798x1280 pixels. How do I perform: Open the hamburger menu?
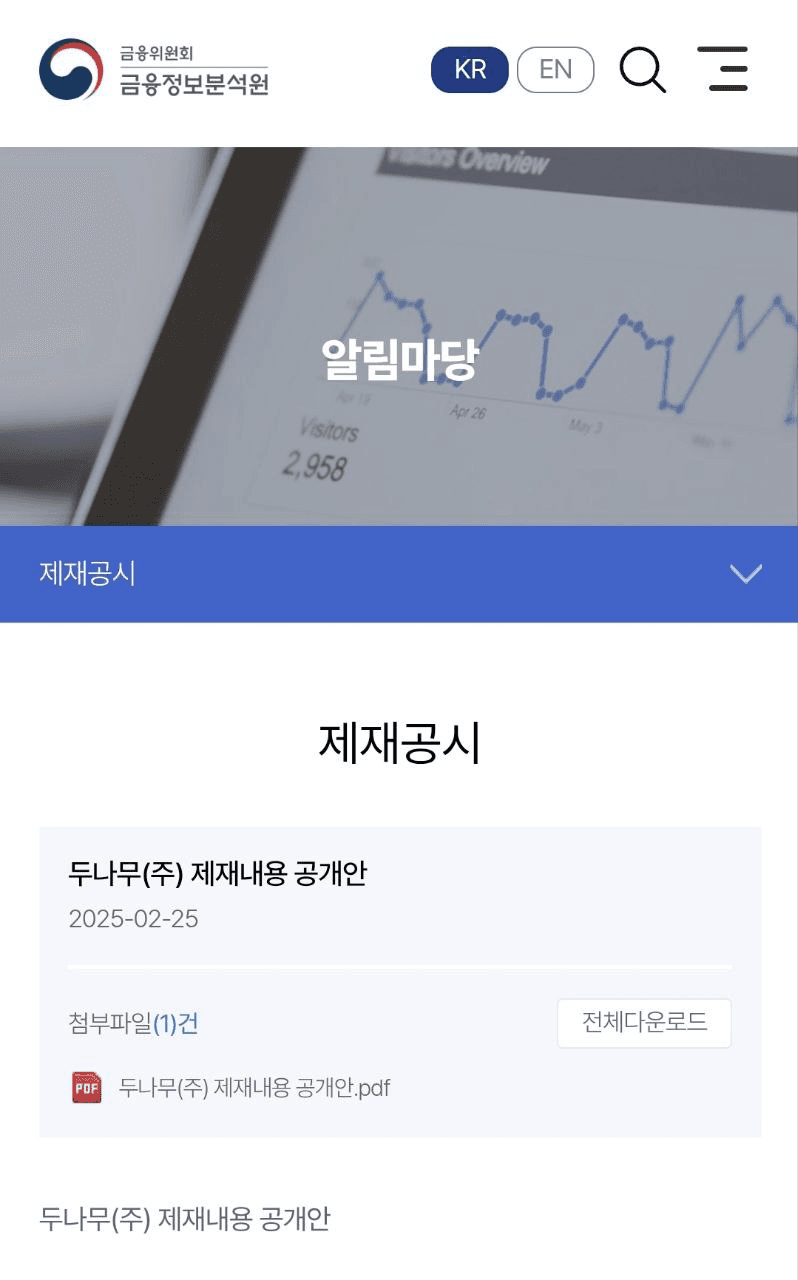click(722, 69)
